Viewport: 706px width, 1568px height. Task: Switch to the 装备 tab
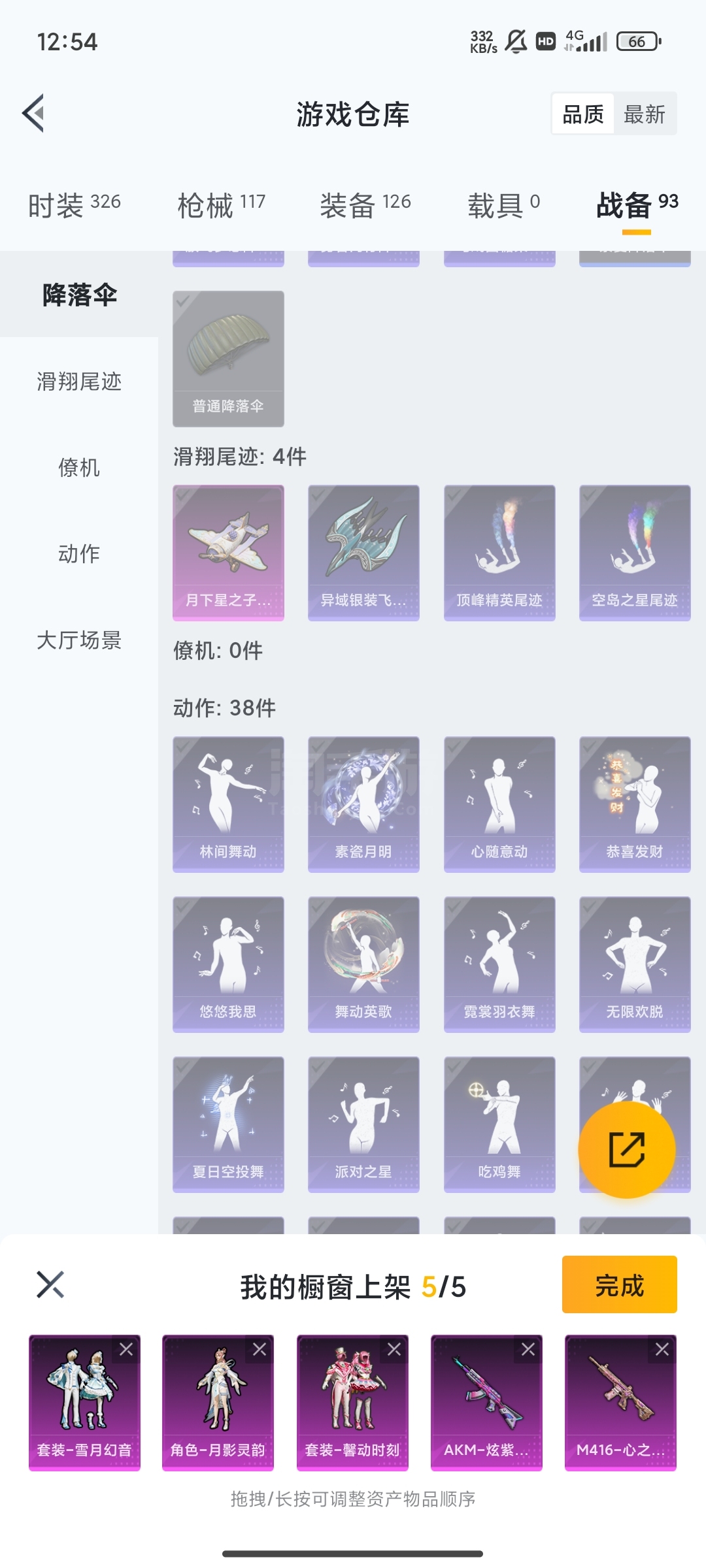coord(365,205)
